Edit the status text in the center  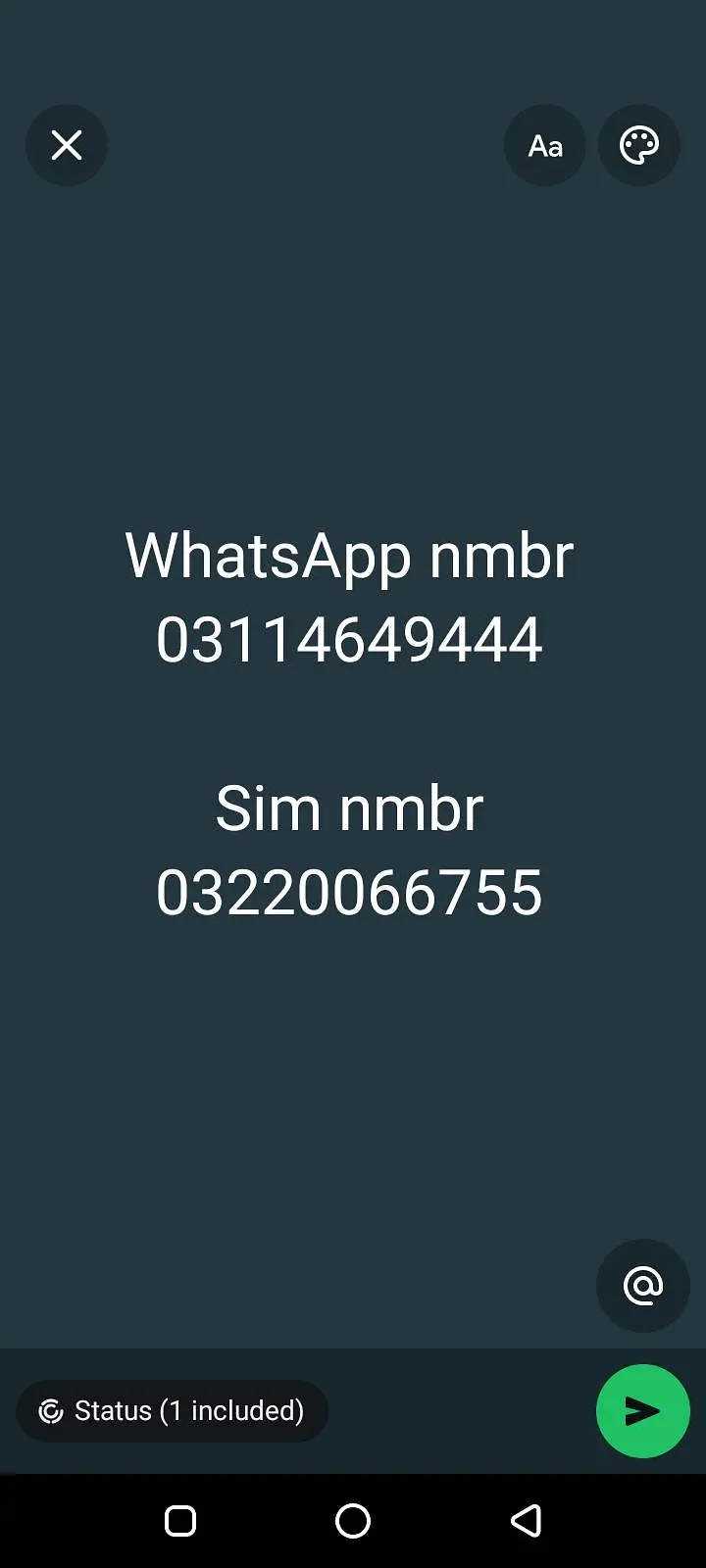(349, 723)
